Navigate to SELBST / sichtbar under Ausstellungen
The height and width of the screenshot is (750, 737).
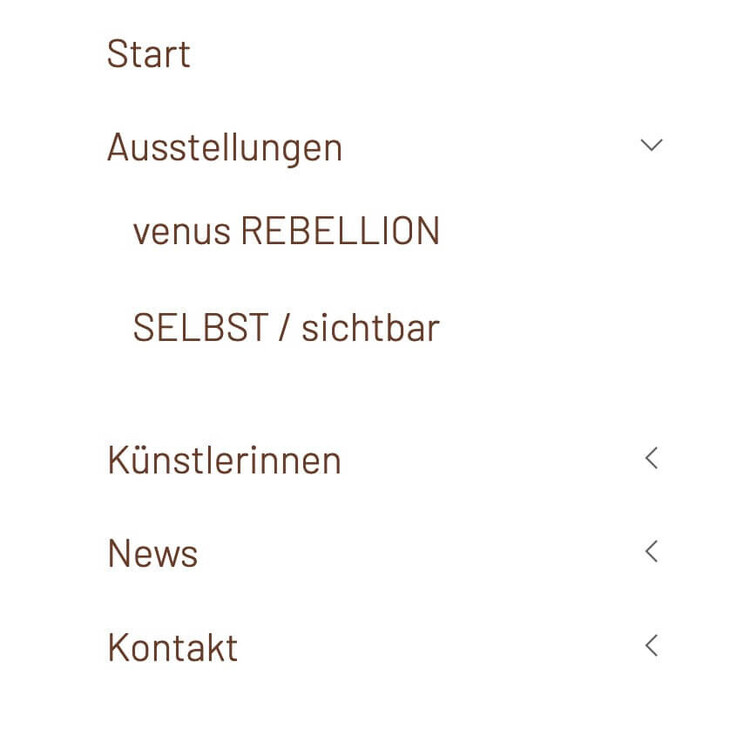click(x=285, y=327)
